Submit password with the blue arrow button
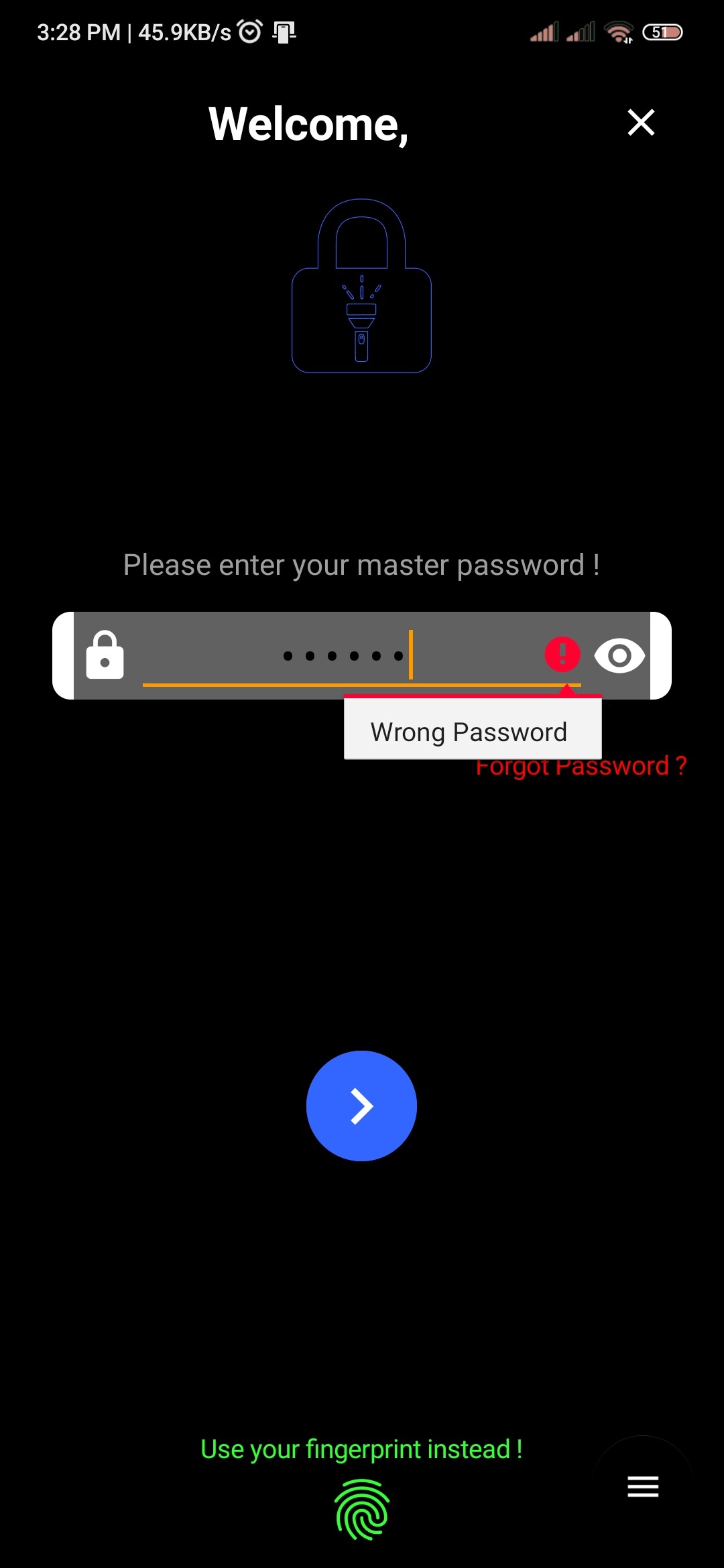The height and width of the screenshot is (1568, 724). (361, 1106)
